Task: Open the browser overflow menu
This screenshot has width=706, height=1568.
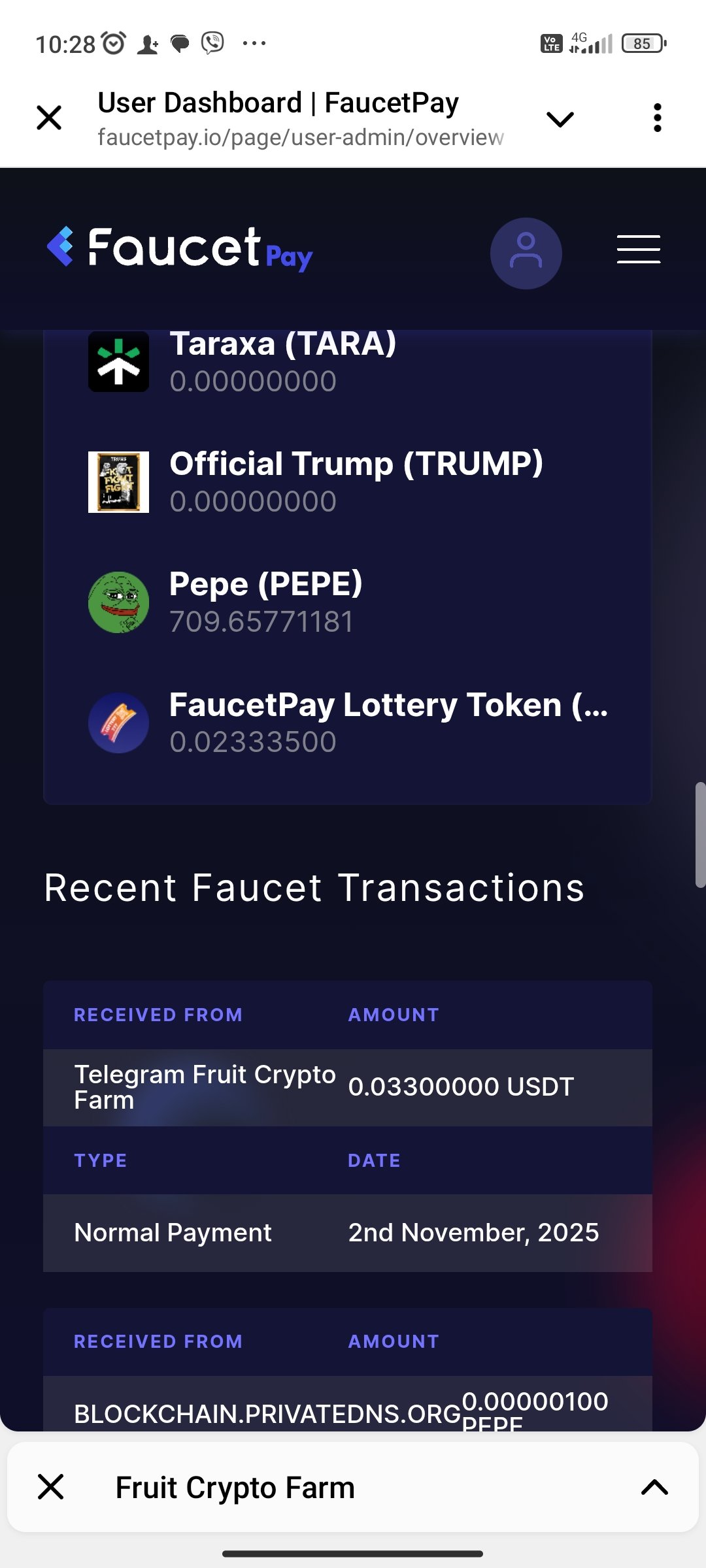Action: [x=657, y=118]
